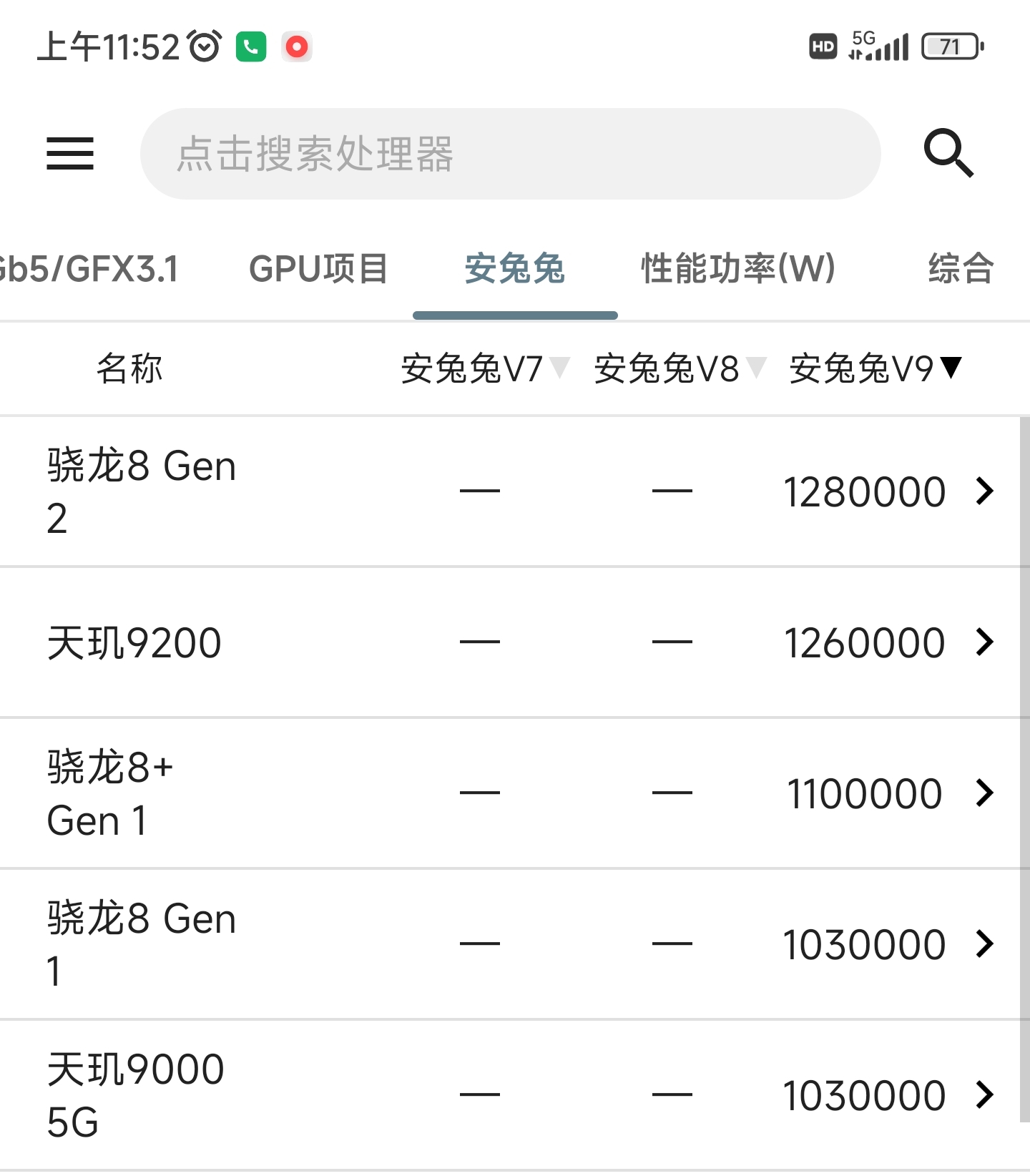The height and width of the screenshot is (1176, 1030).
Task: Tap the red recording indicator icon
Action: pos(297,46)
